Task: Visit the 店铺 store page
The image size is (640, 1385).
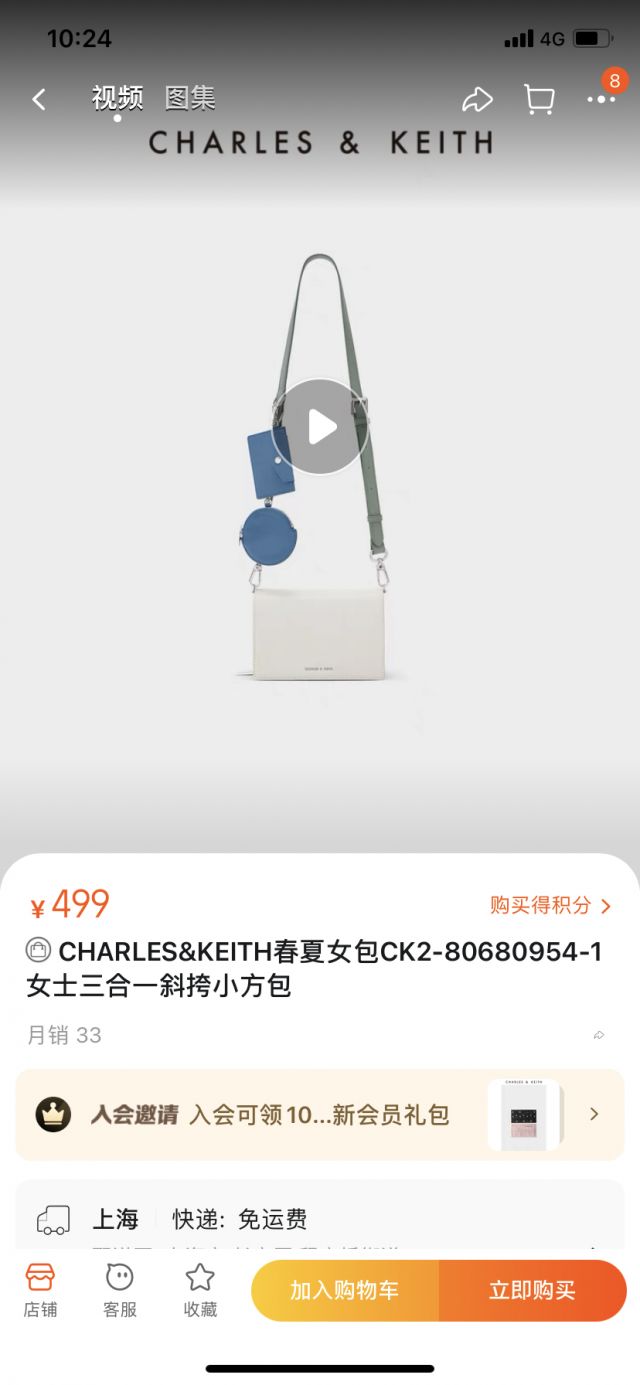Action: point(40,1290)
